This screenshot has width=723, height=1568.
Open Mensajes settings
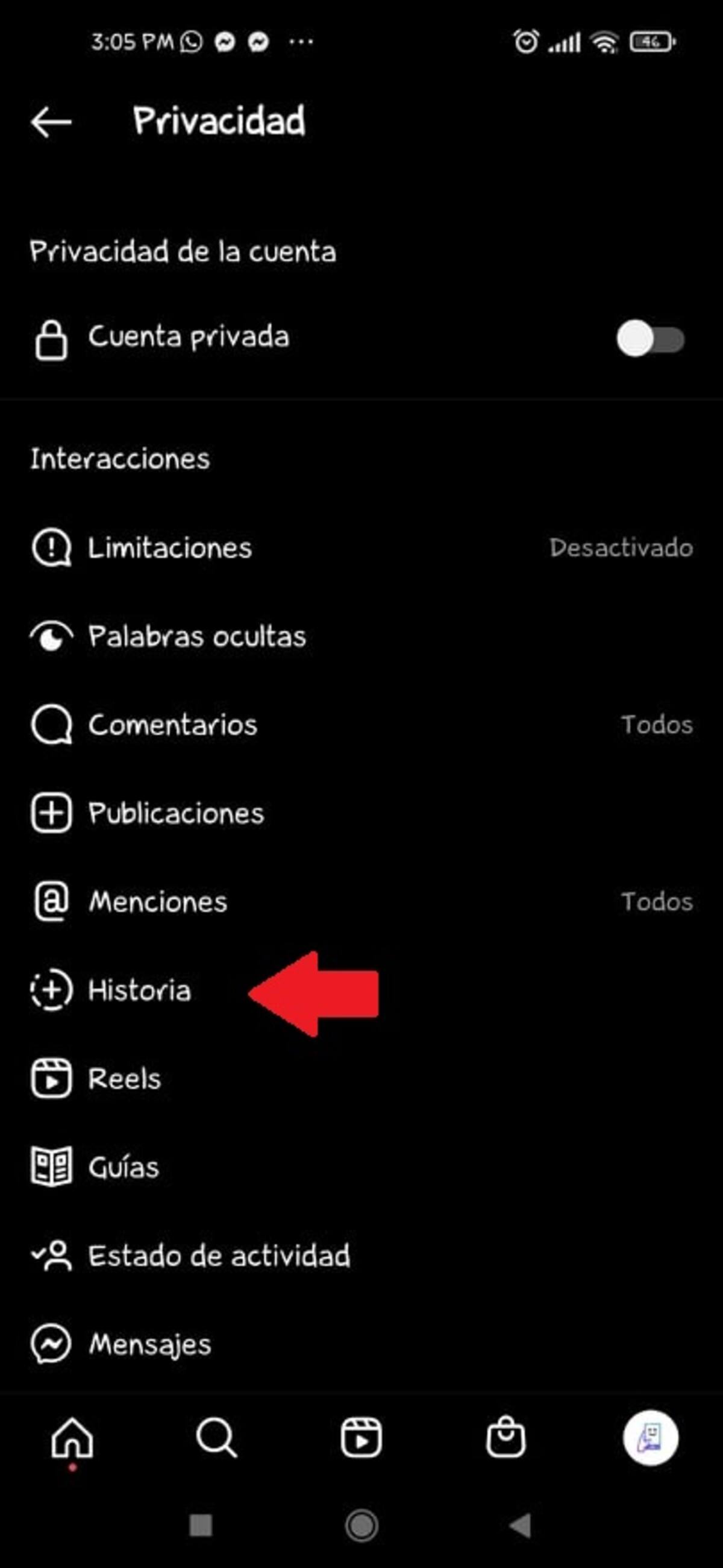(x=361, y=1344)
